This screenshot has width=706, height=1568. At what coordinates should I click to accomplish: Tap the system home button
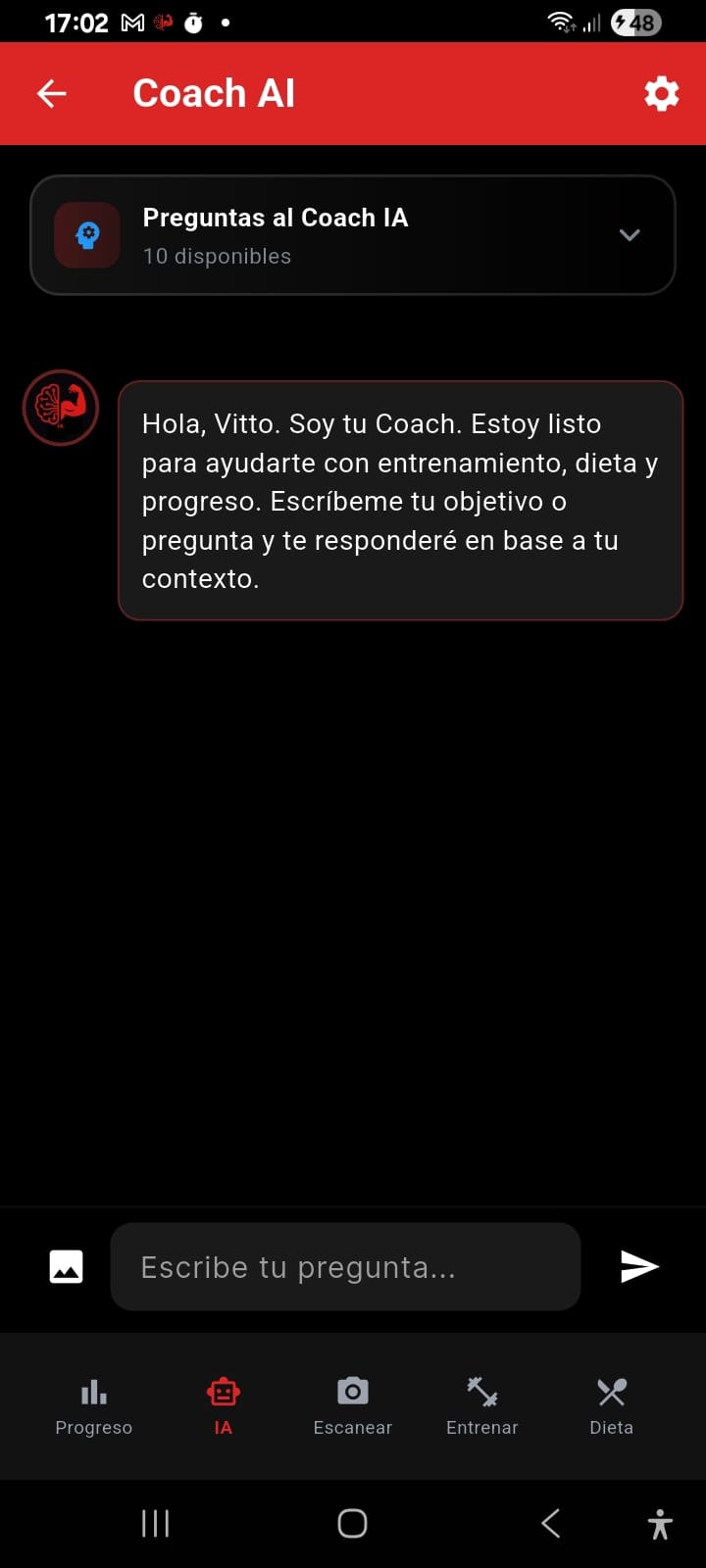[352, 1523]
